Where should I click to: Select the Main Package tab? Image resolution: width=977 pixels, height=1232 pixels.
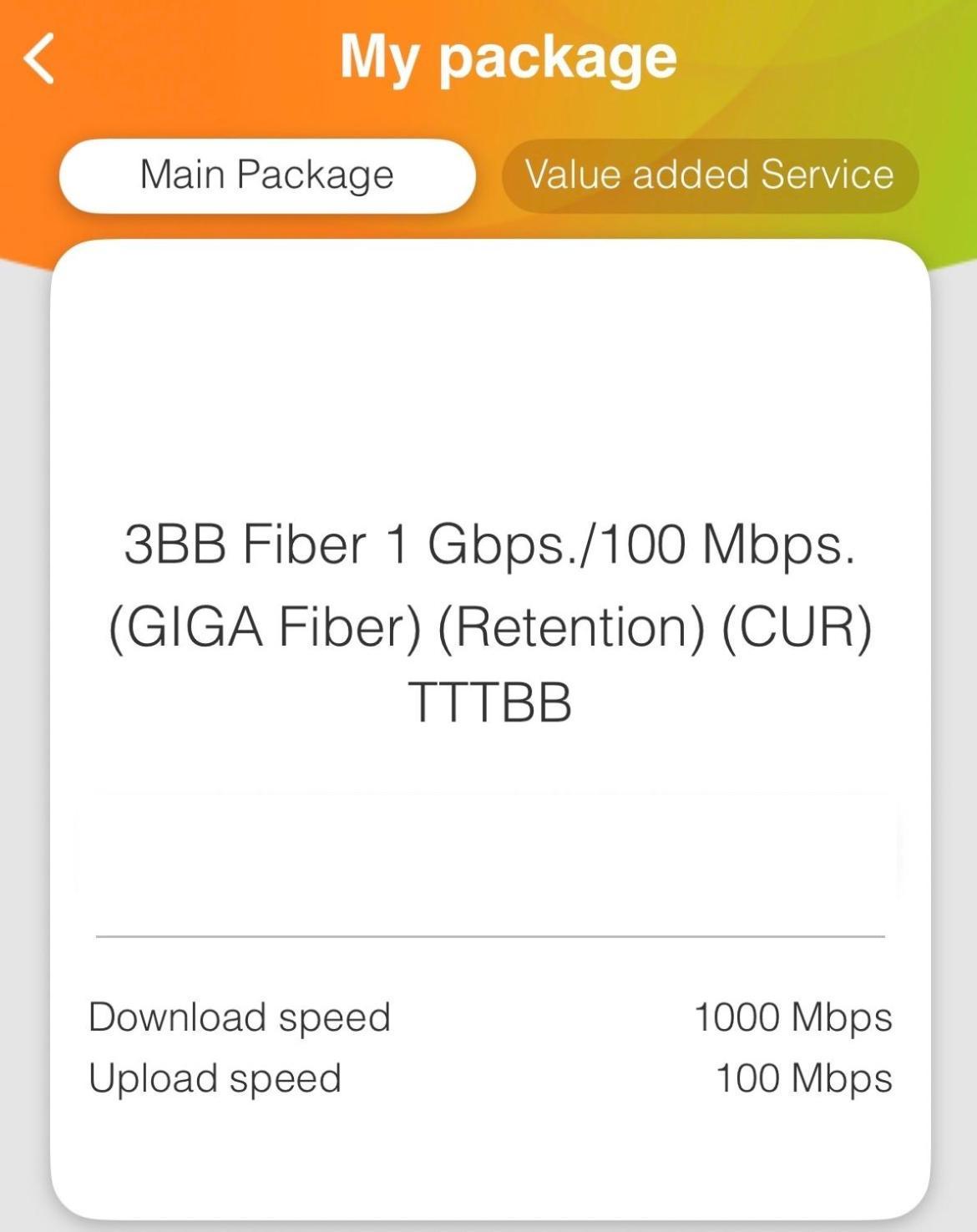pyautogui.click(x=267, y=175)
